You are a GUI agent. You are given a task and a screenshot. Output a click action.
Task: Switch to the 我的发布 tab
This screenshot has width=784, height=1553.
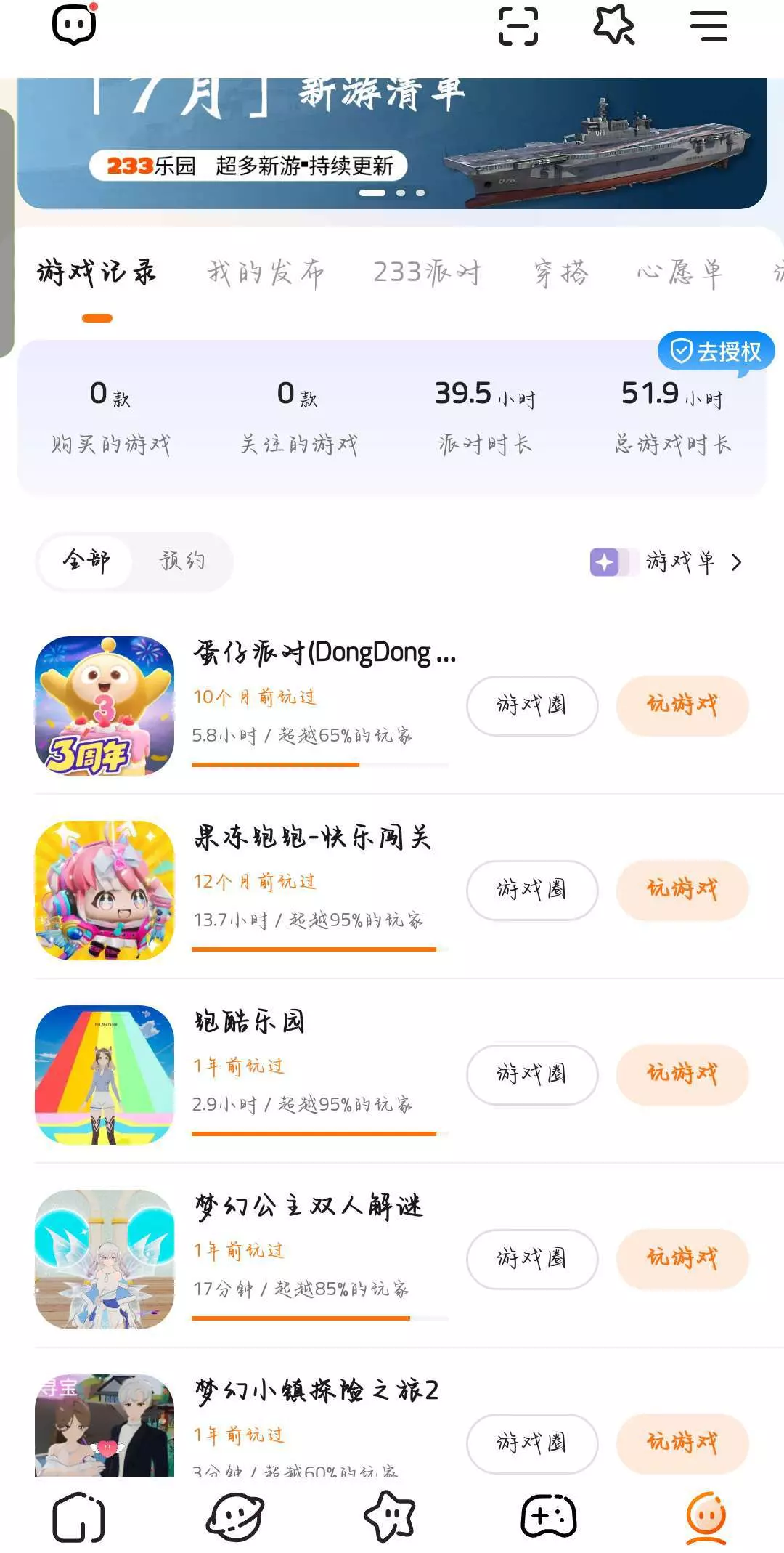tap(266, 273)
